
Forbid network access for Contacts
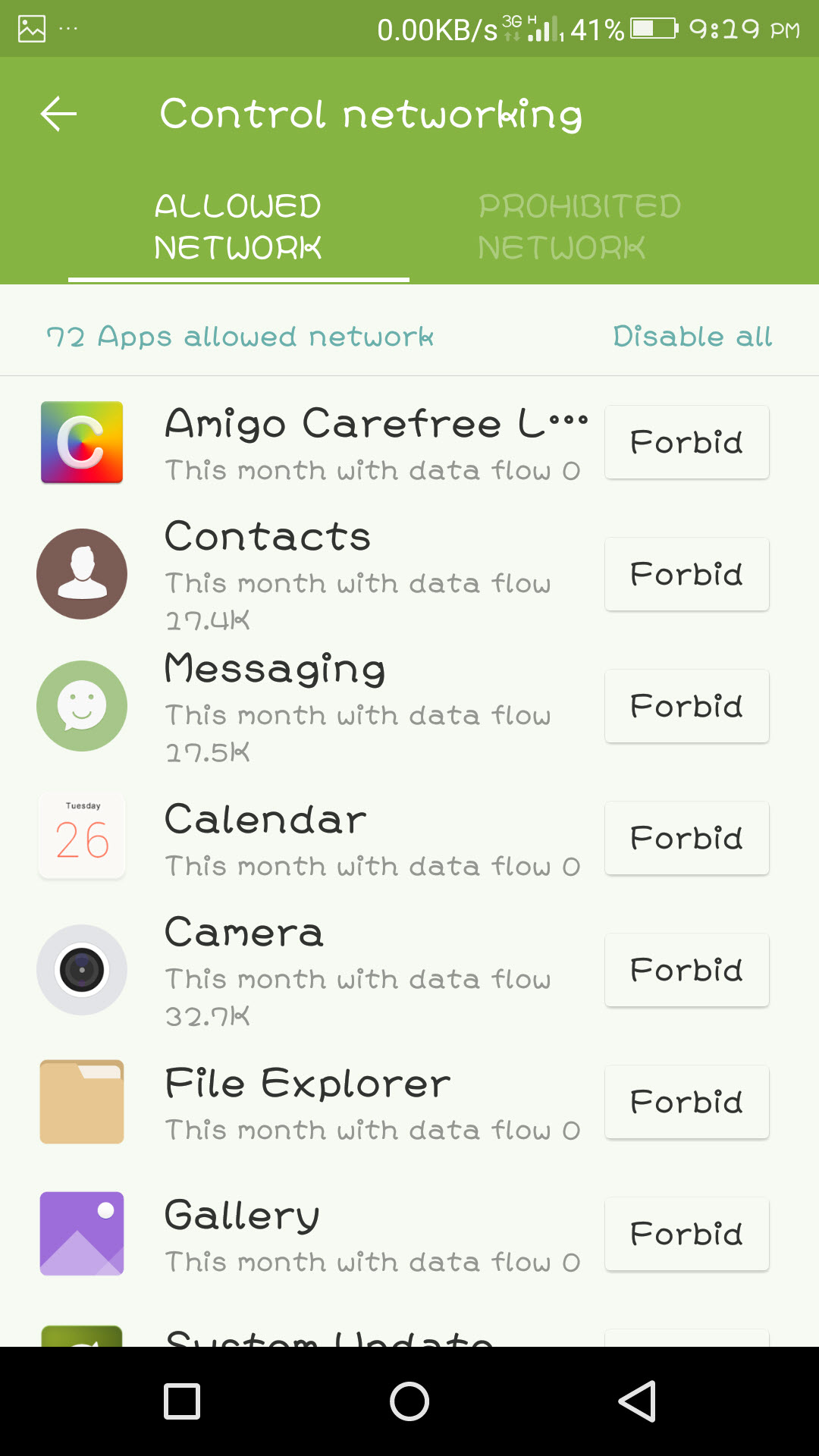(687, 574)
